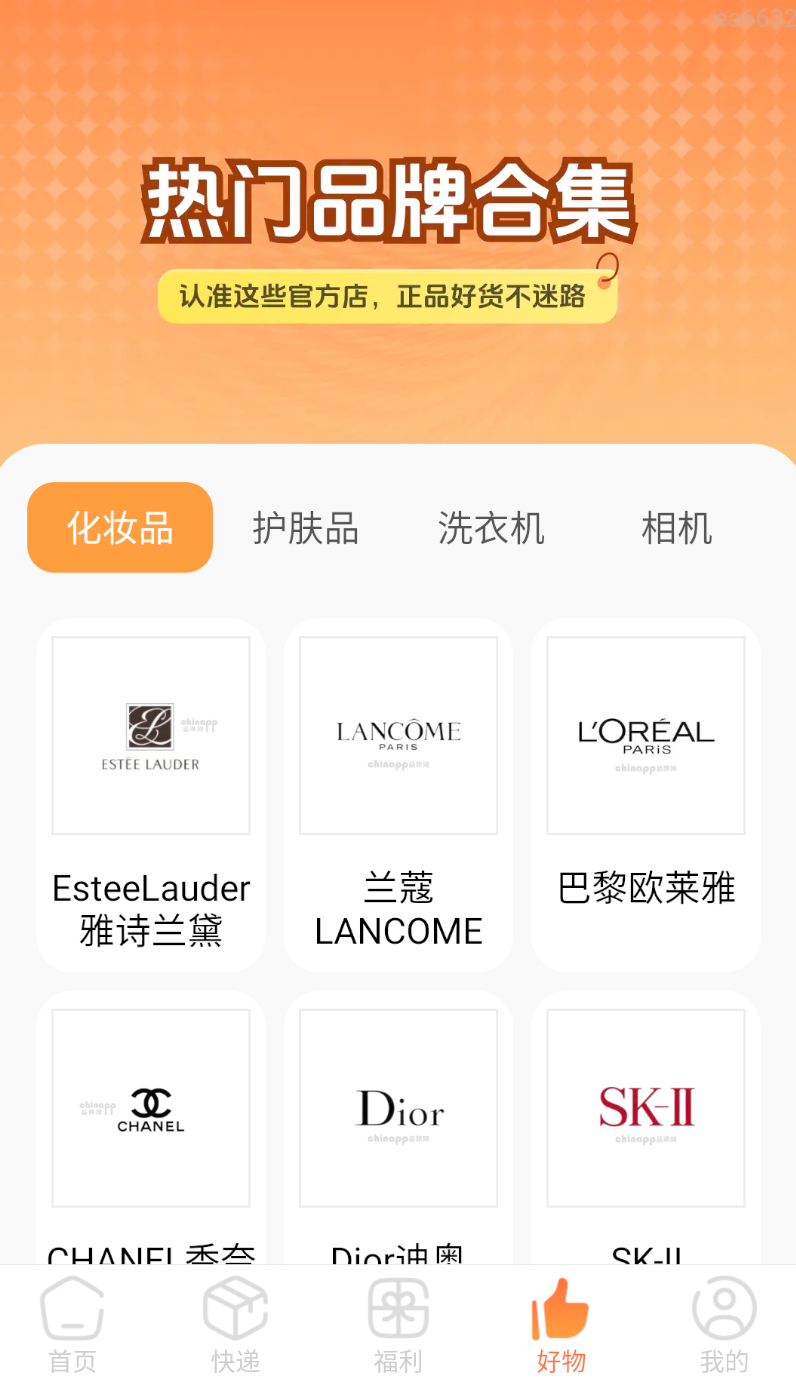Tap the 热门品牌合集 title
Screen dimensions: 796x1383
[390, 200]
